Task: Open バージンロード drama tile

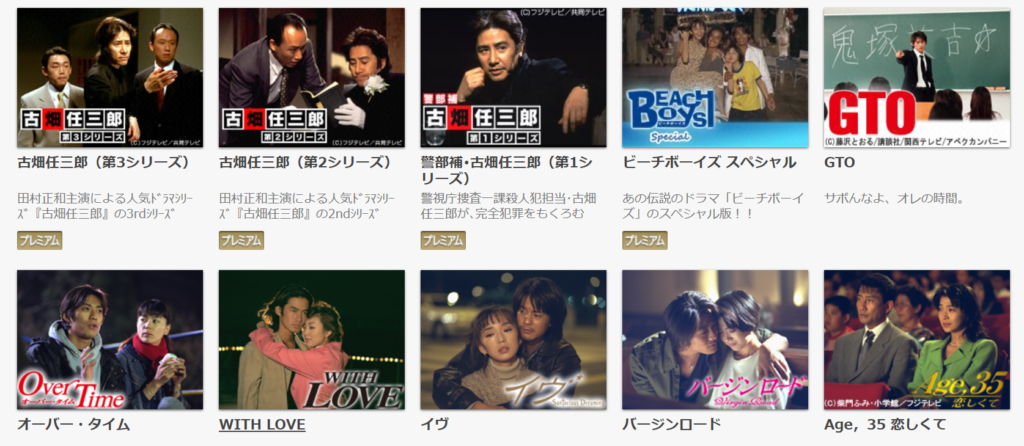Action: 715,340
